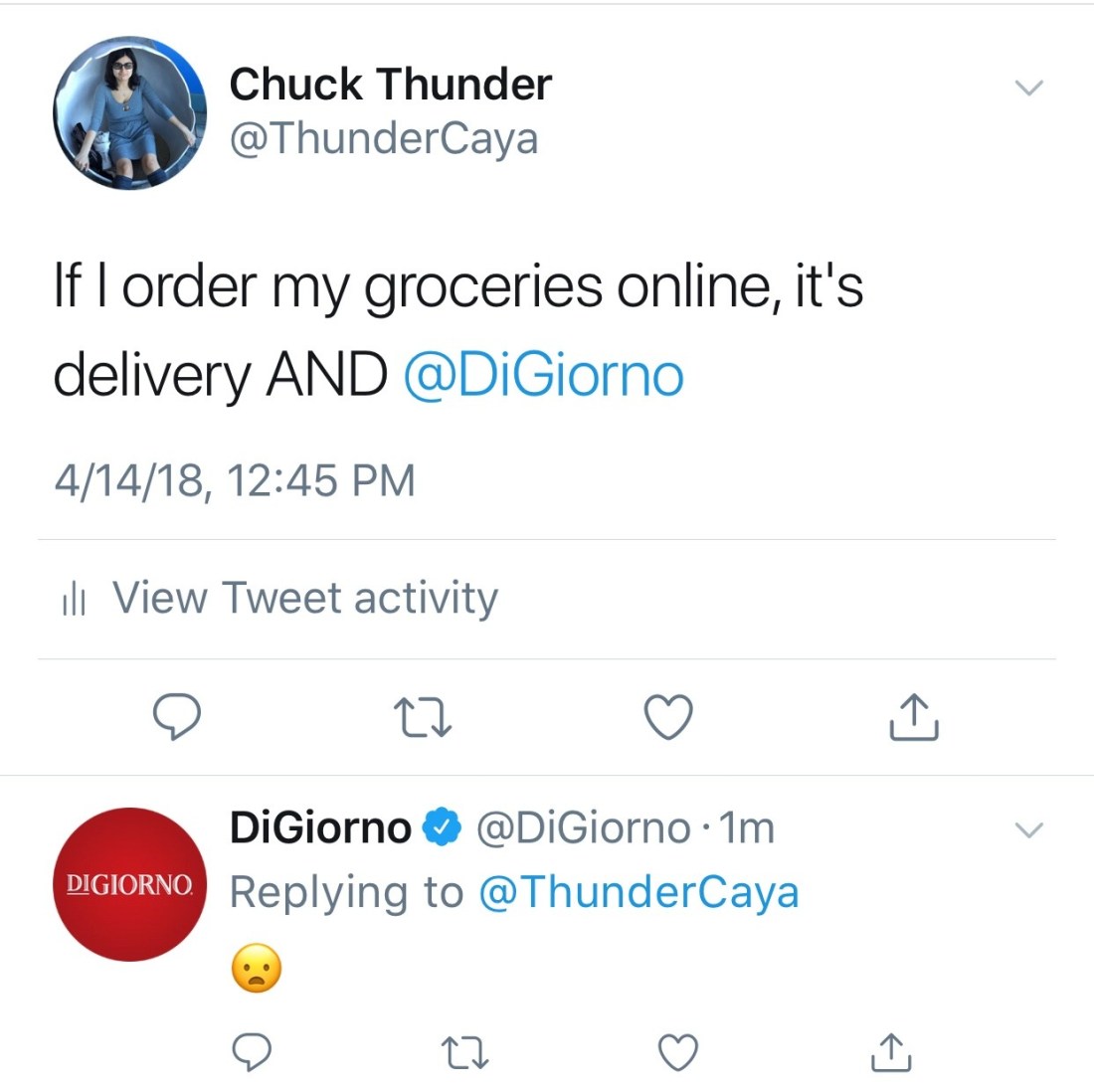The image size is (1094, 1092).
Task: Retweet DiGiorno's reply
Action: pos(465,1052)
